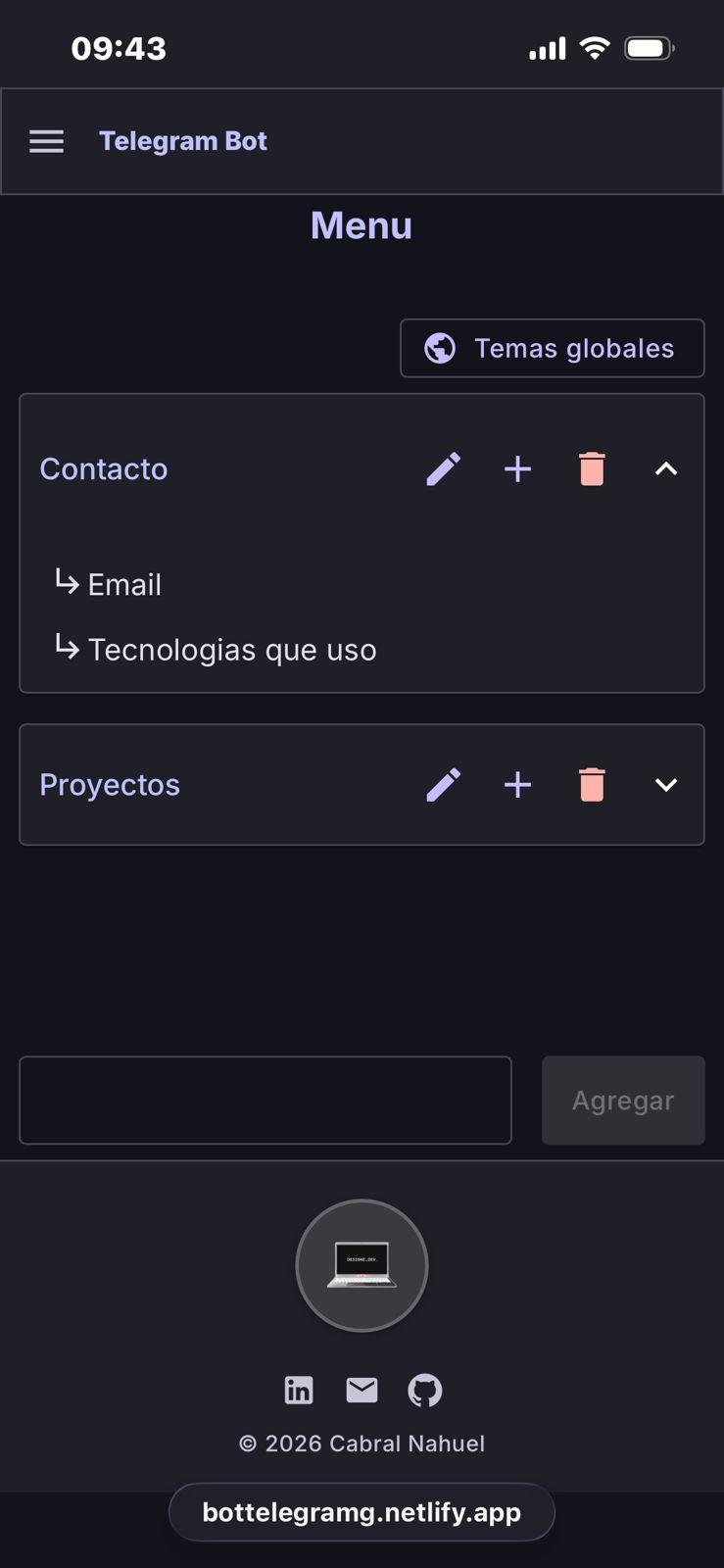Viewport: 724px width, 1568px height.
Task: Click the Telegram Bot header title
Action: coord(183,140)
